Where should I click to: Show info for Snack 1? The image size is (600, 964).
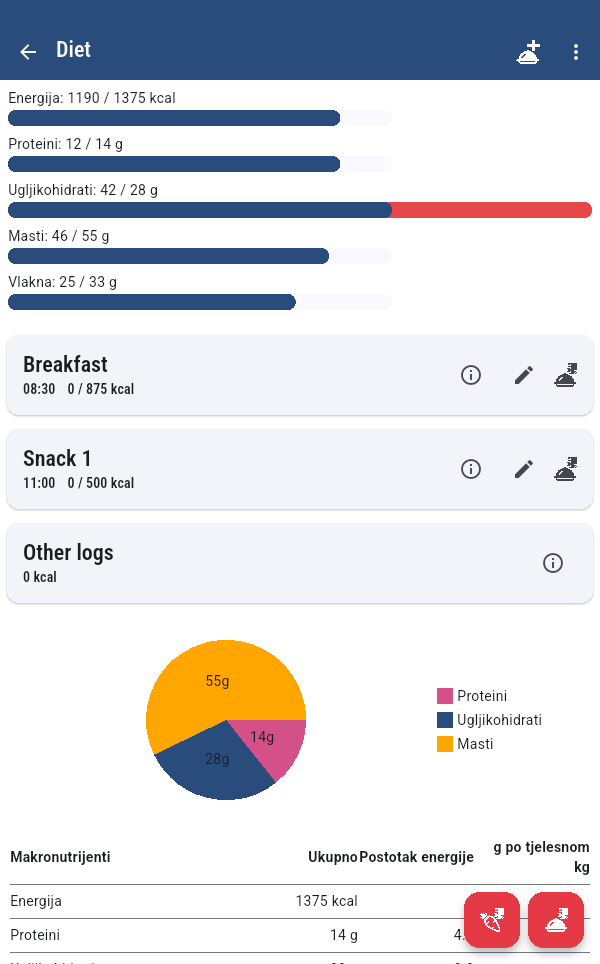(x=471, y=469)
